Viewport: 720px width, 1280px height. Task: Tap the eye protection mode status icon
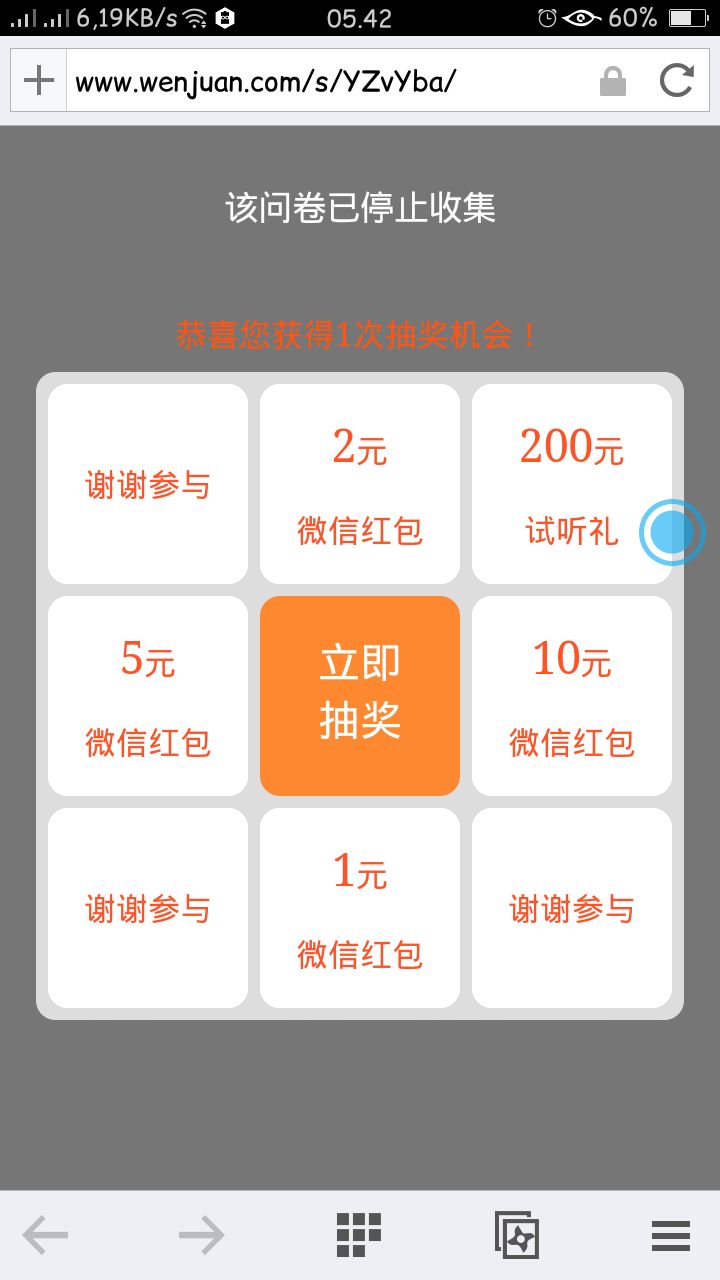pos(581,17)
